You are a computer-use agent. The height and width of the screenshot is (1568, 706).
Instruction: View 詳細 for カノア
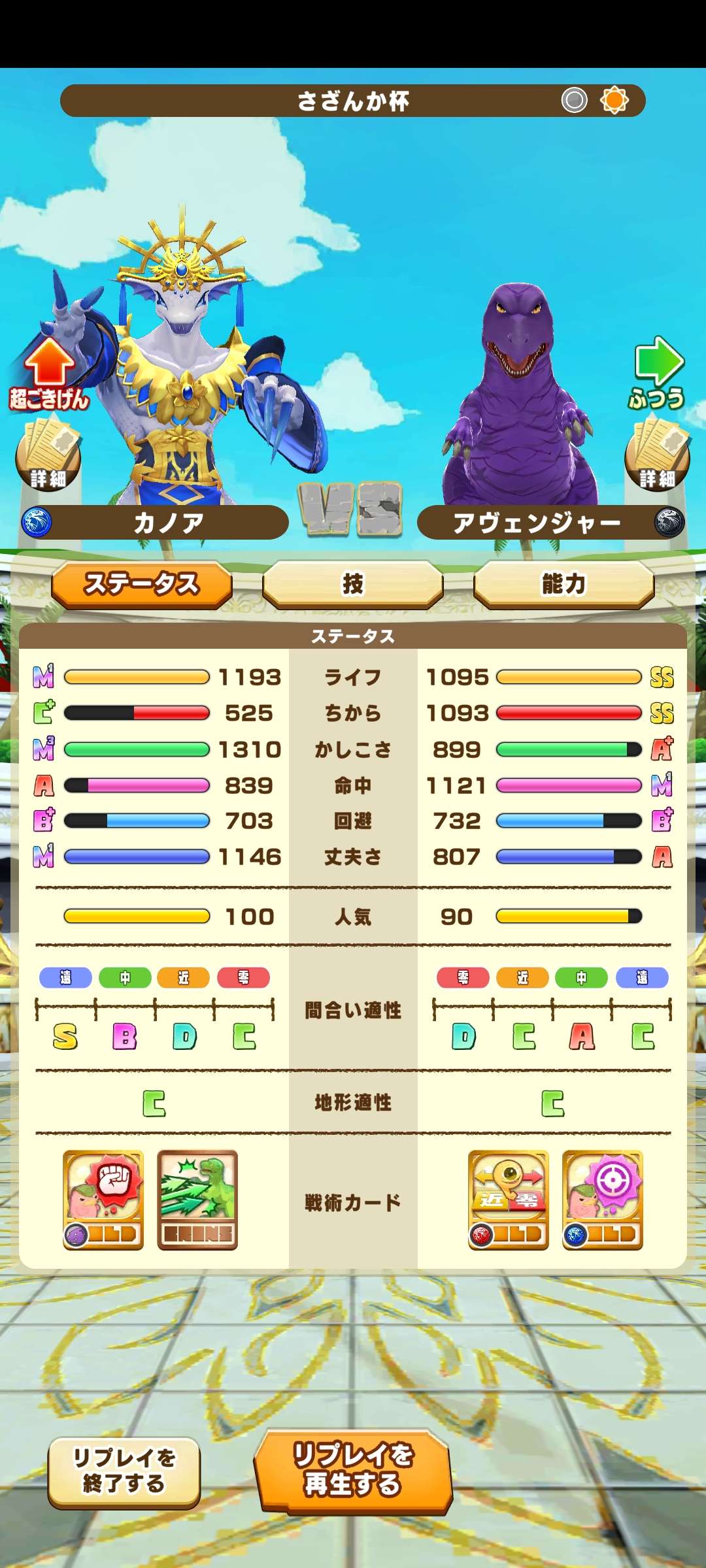tap(48, 455)
